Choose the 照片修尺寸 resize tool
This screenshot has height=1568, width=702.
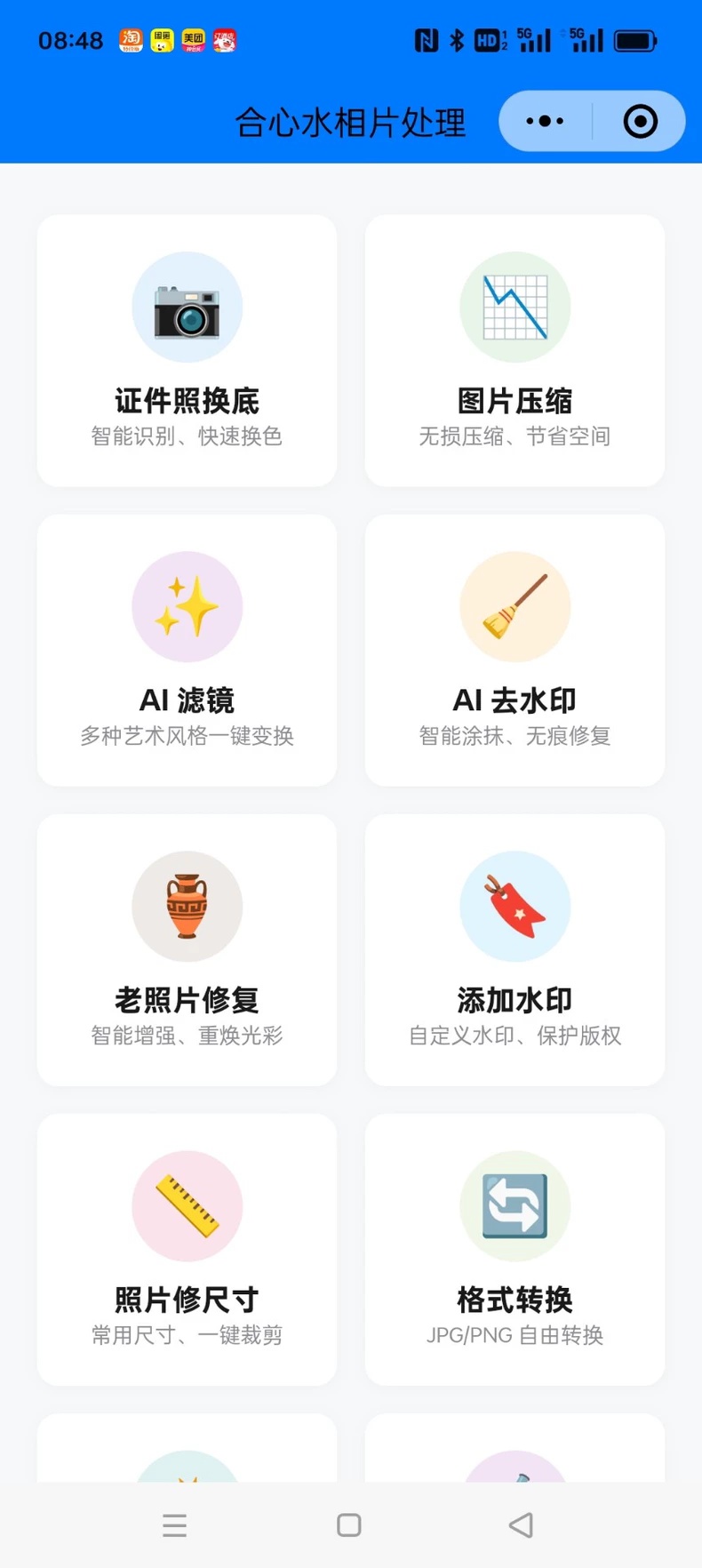[187, 1249]
